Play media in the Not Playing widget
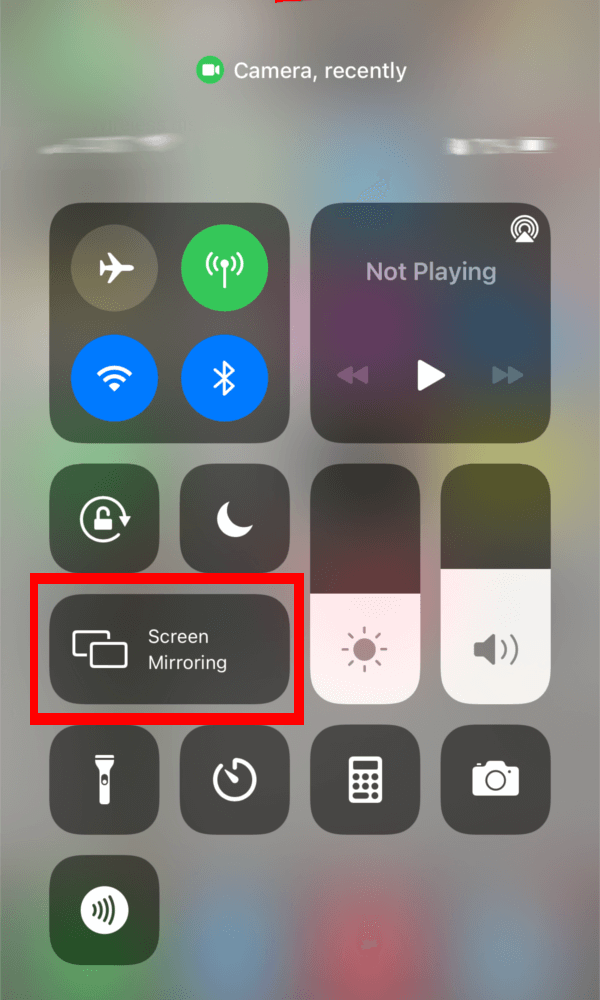 click(431, 375)
